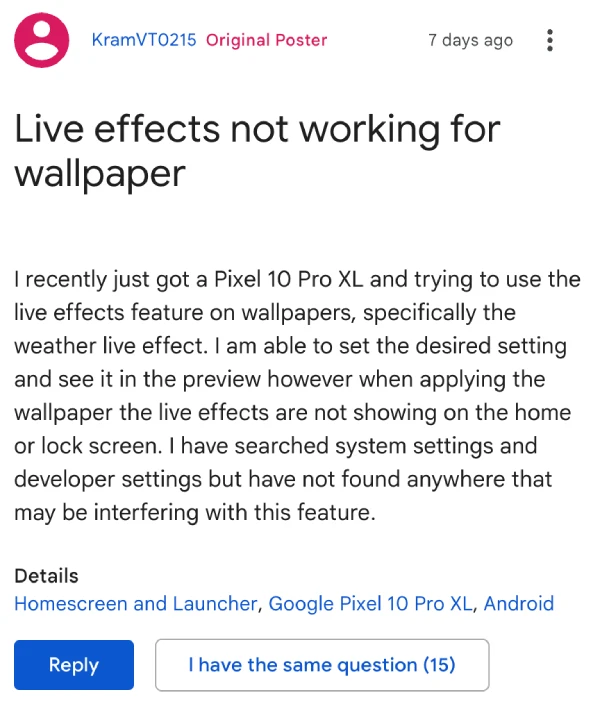Open KramVT0215's profile avatar
Image resolution: width=600 pixels, height=704 pixels.
point(41,41)
